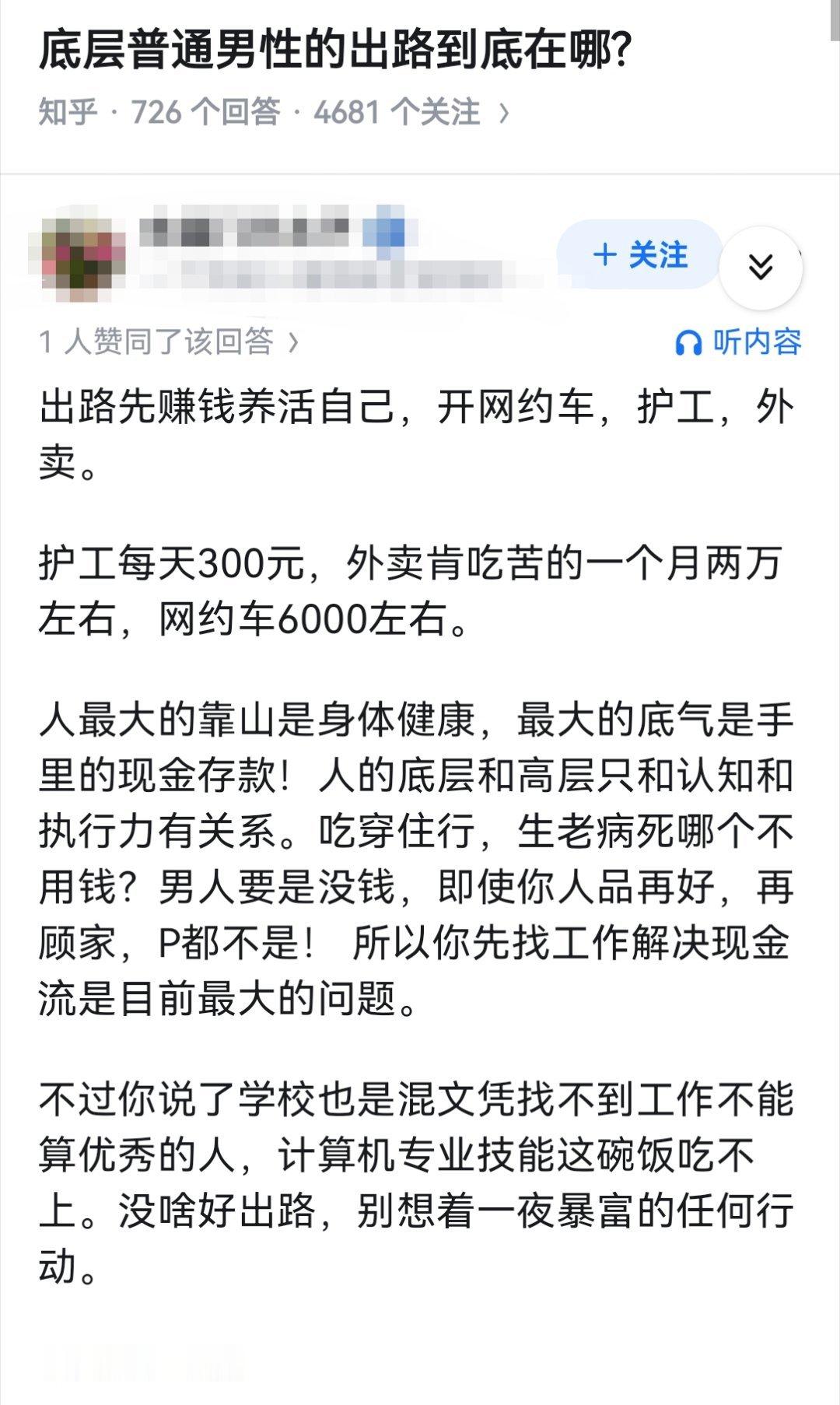This screenshot has width=840, height=1405.
Task: Open the question title 底层普通男性的出路到底在哪
Action: [x=334, y=47]
